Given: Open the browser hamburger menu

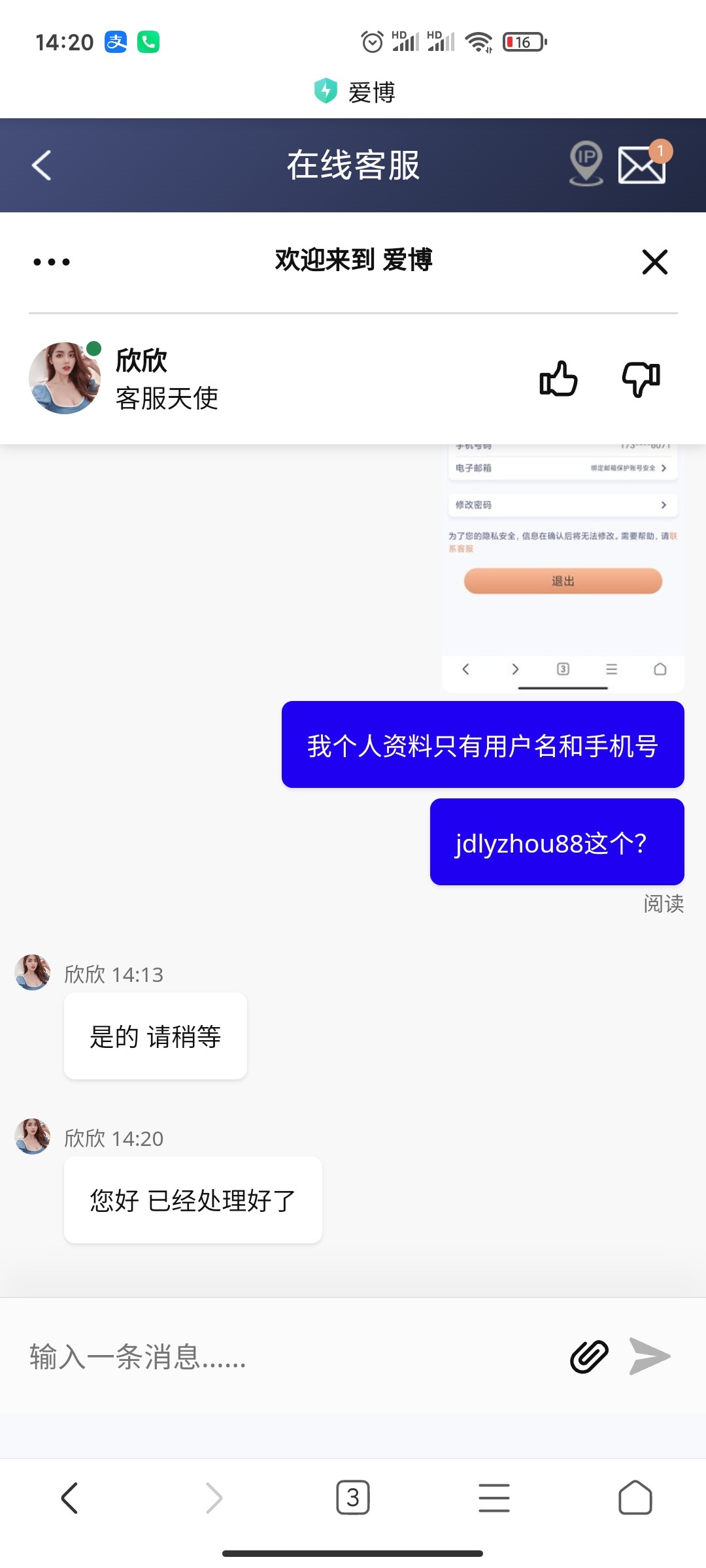Looking at the screenshot, I should click(x=494, y=1498).
